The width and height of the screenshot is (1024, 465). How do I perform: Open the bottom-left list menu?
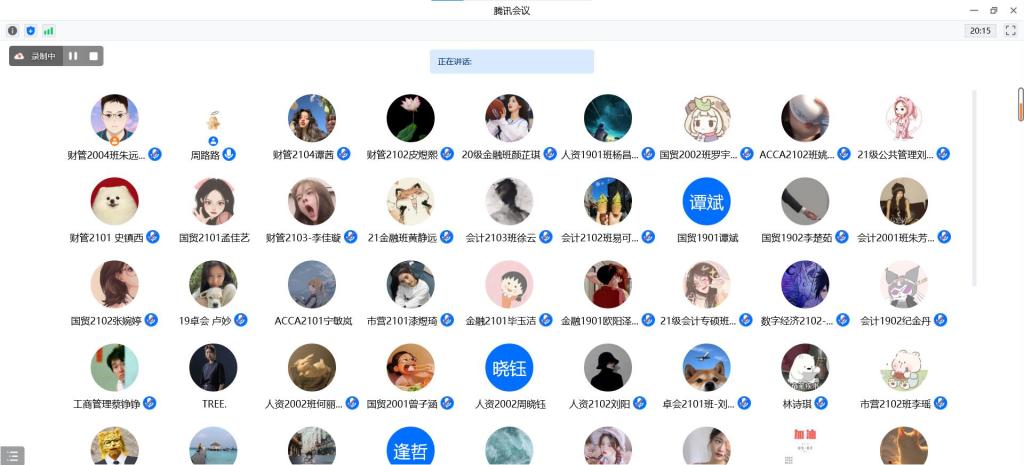[x=12, y=455]
